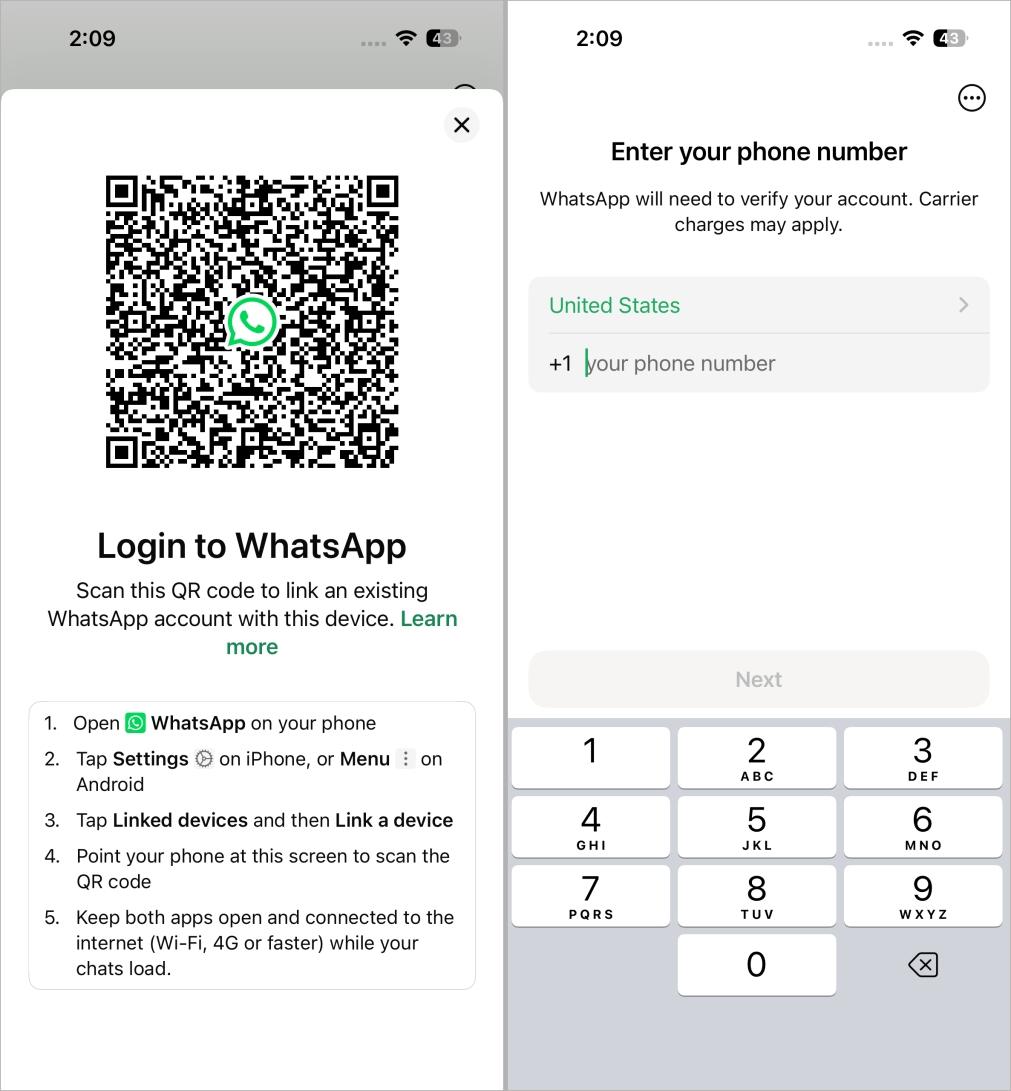The width and height of the screenshot is (1011, 1091).
Task: Delete a digit with the backspace key
Action: click(x=923, y=965)
